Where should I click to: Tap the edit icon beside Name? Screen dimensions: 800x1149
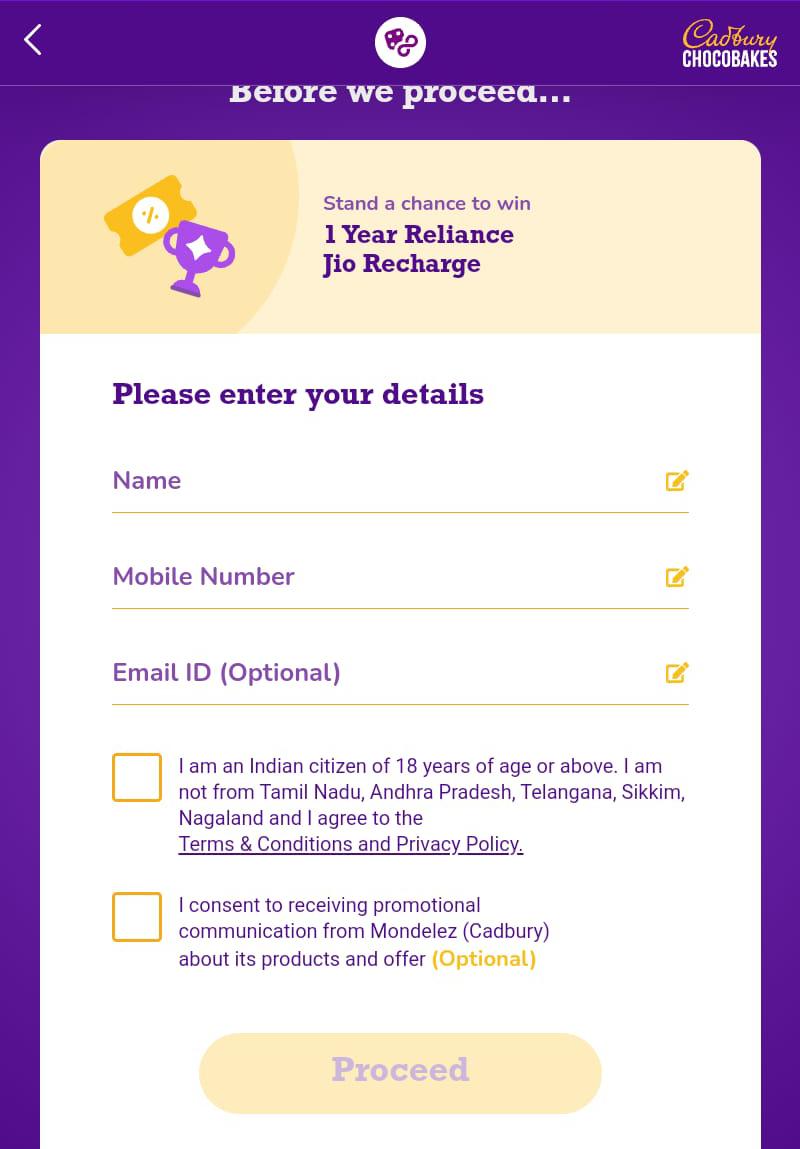click(x=677, y=481)
